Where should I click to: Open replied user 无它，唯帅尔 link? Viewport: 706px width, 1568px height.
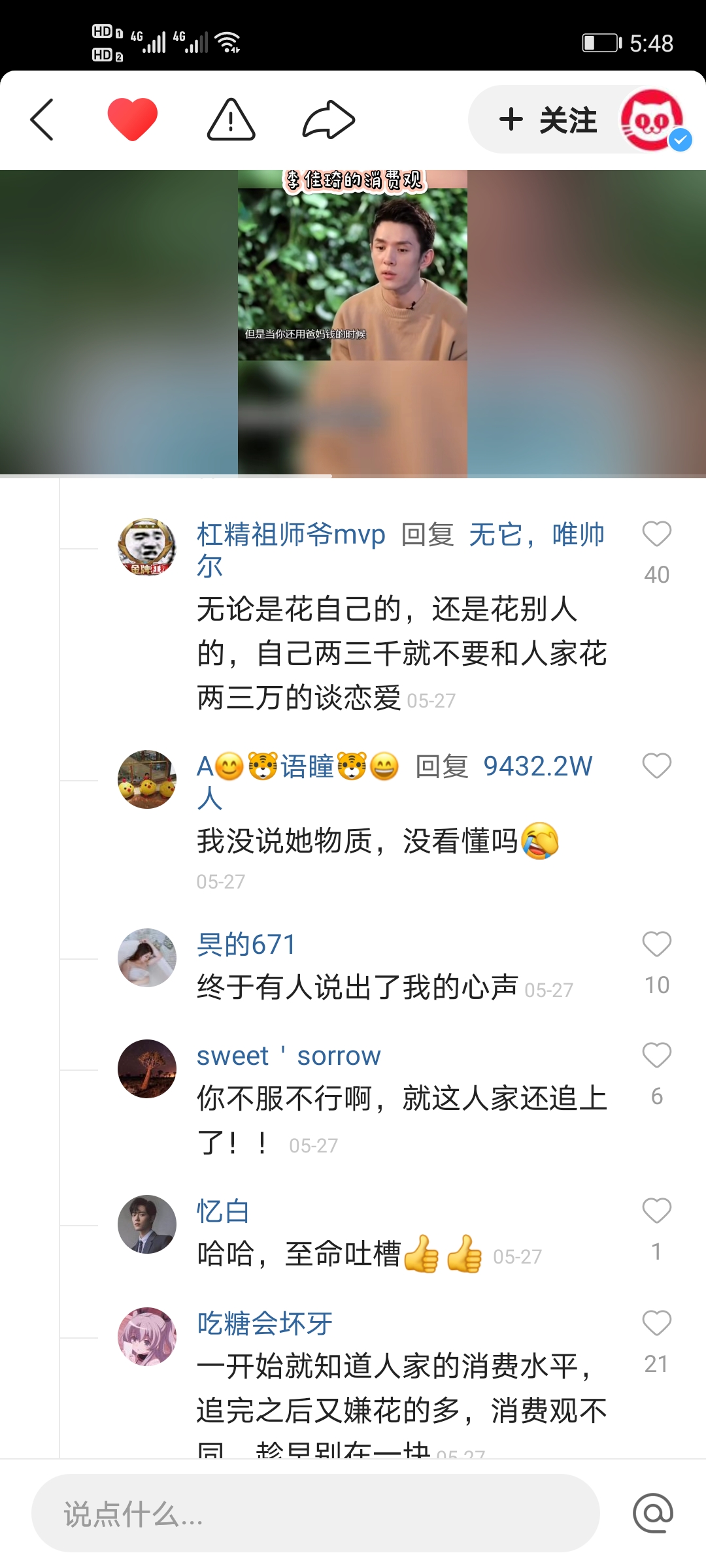click(401, 550)
